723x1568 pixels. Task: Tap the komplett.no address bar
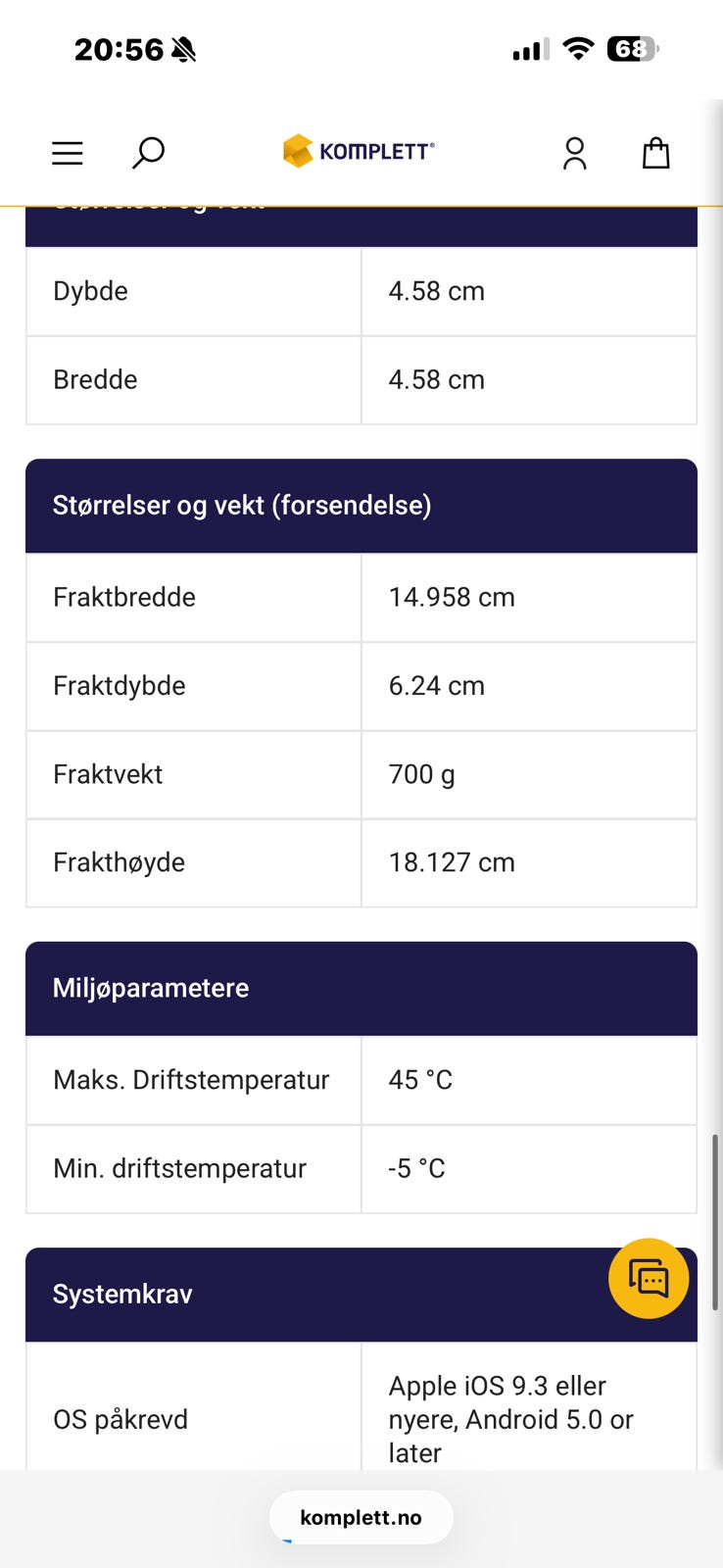pos(361,1517)
